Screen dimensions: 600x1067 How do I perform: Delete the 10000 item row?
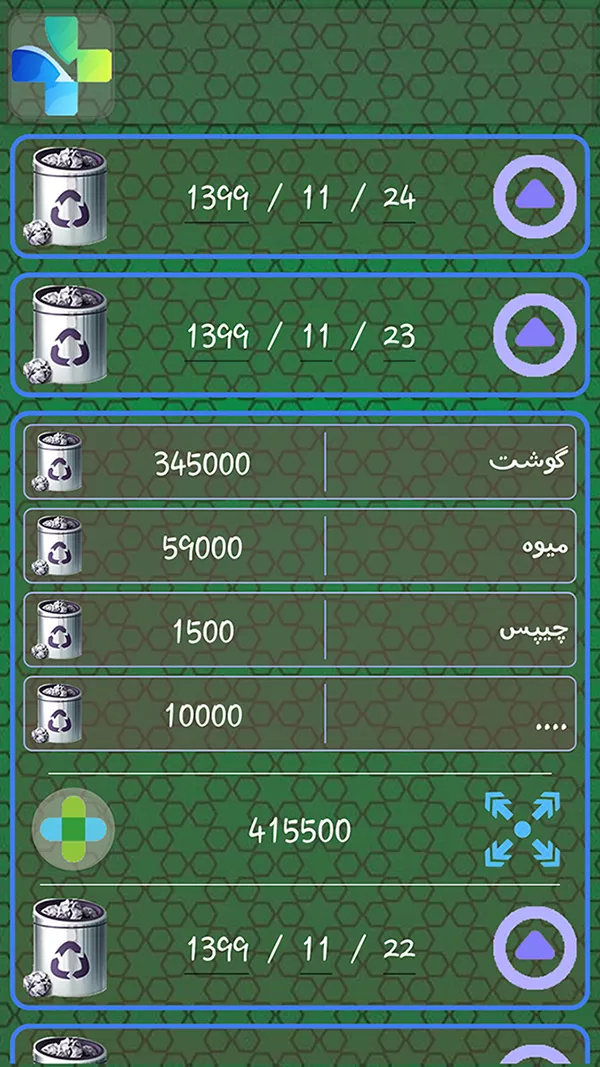point(59,715)
